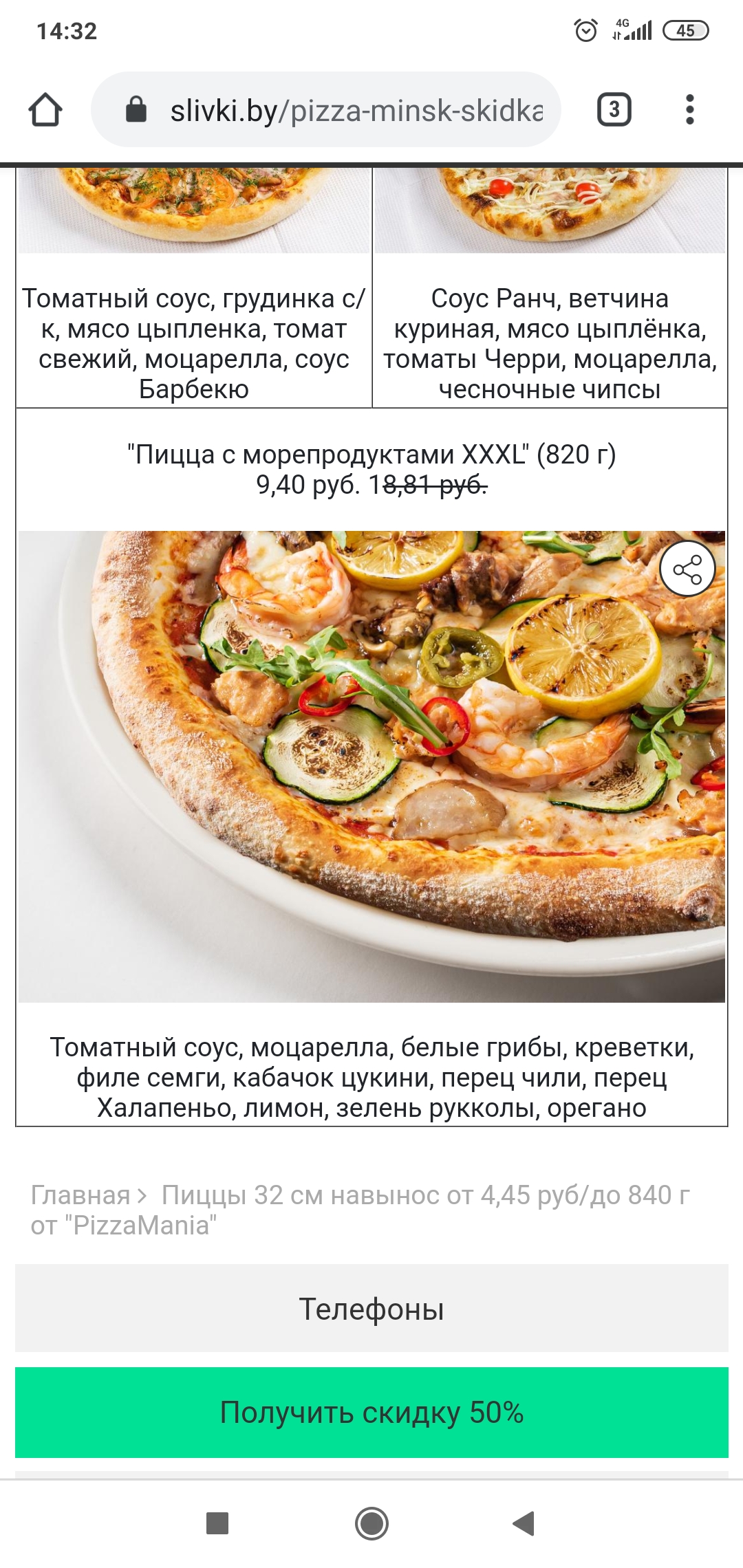The width and height of the screenshot is (743, 1568).
Task: Tap the slivki.by address bar
Action: click(326, 109)
